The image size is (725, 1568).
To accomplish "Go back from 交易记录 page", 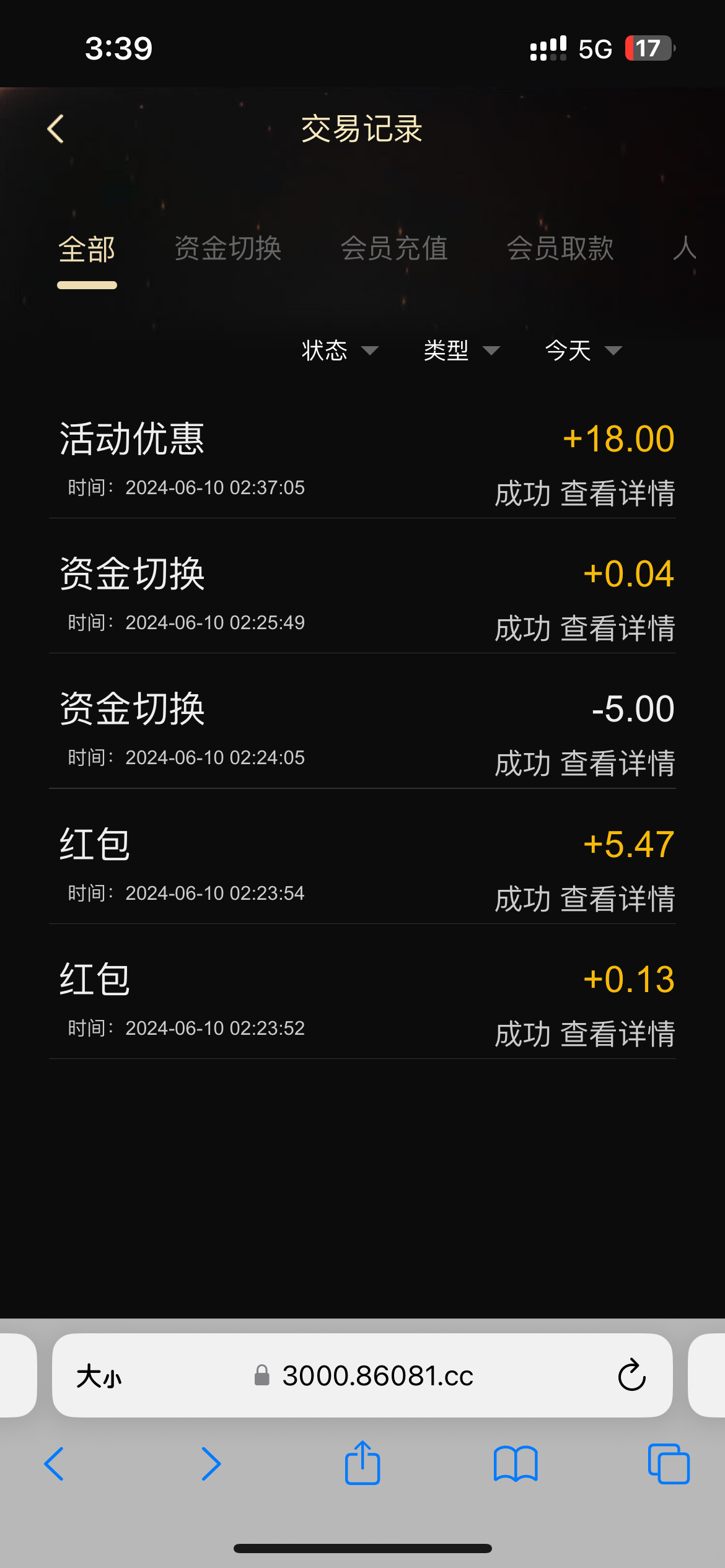I will [56, 129].
